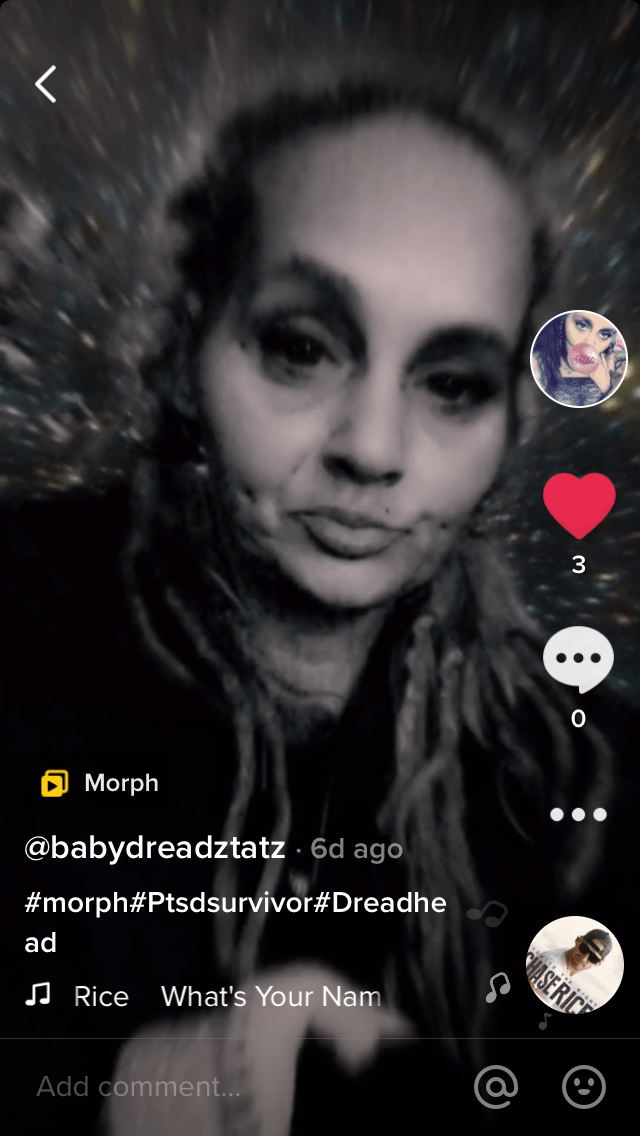Open the three-dot more options
Screen dimensions: 640x1136
pyautogui.click(x=578, y=814)
